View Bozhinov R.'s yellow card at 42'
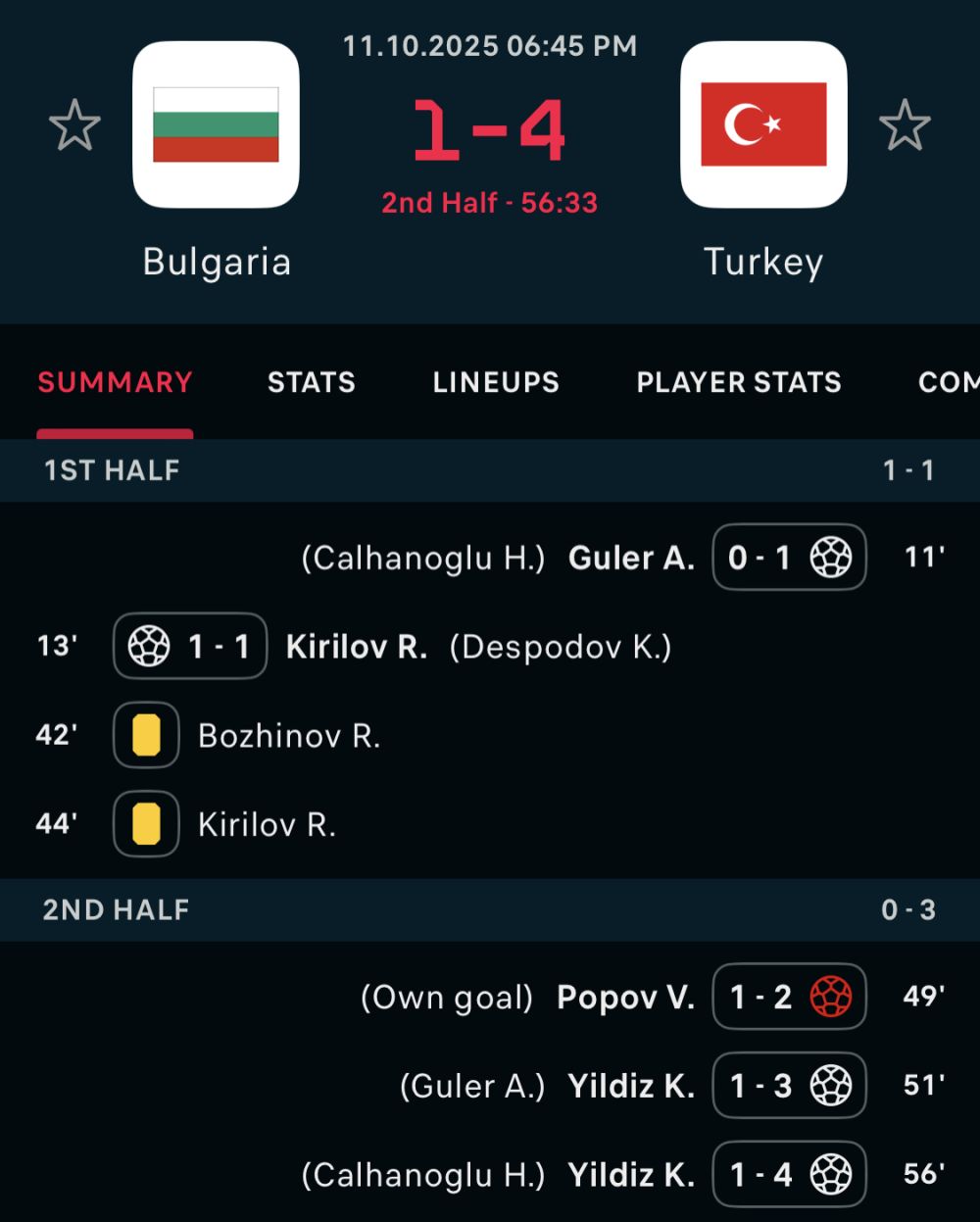 click(x=289, y=736)
